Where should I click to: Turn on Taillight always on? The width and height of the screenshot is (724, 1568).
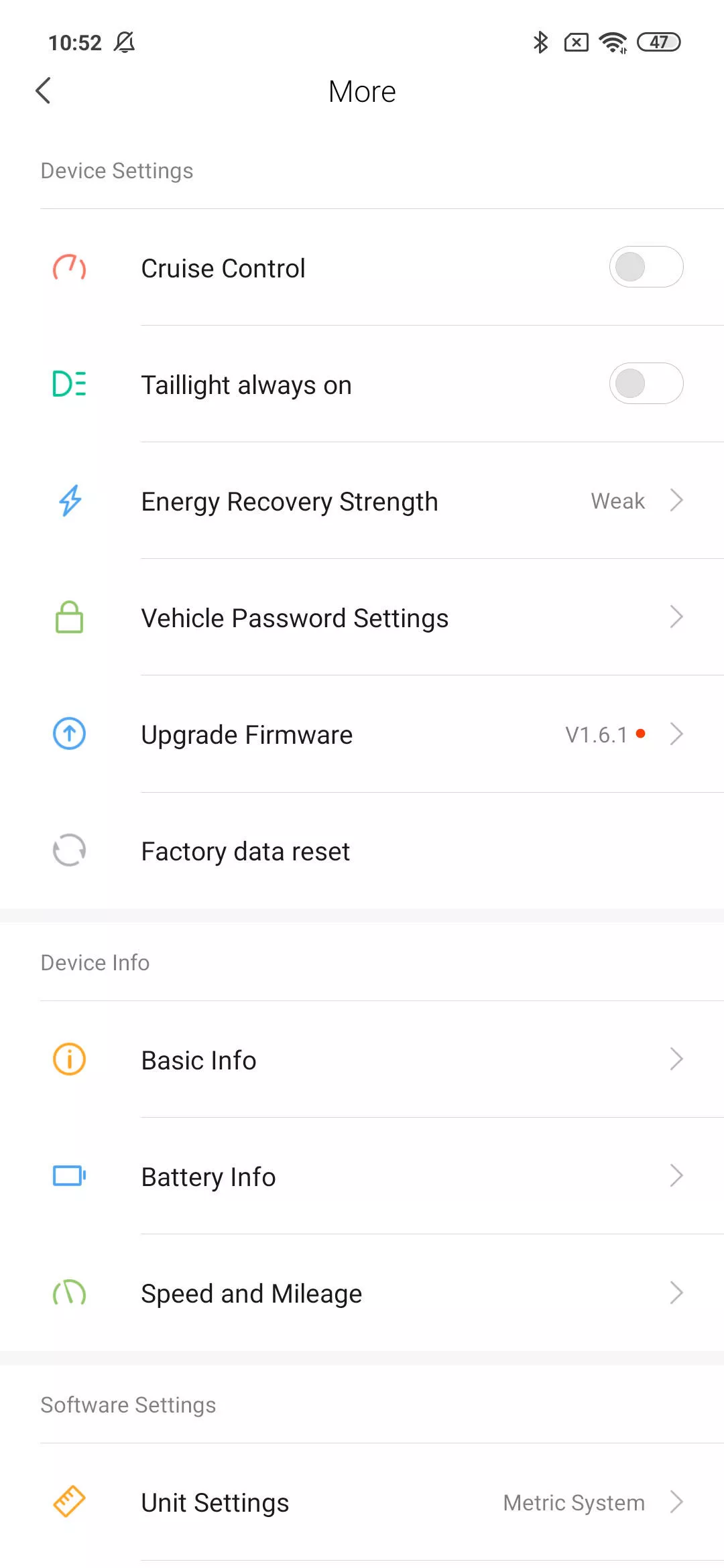coord(646,383)
